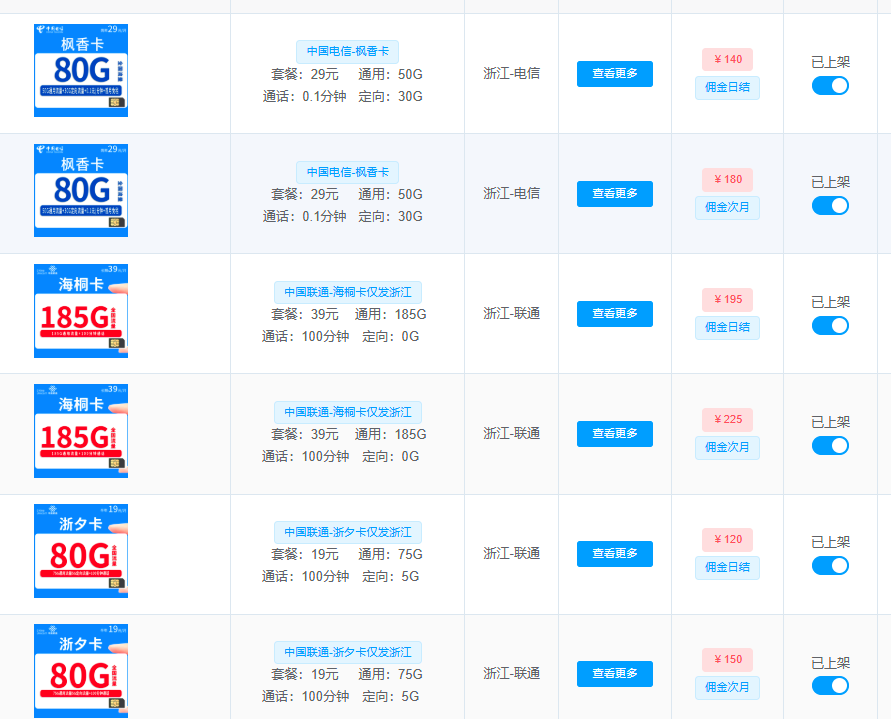Turn off 已上架 for ¥195 海桐卡
This screenshot has height=719, width=891.
tap(830, 326)
